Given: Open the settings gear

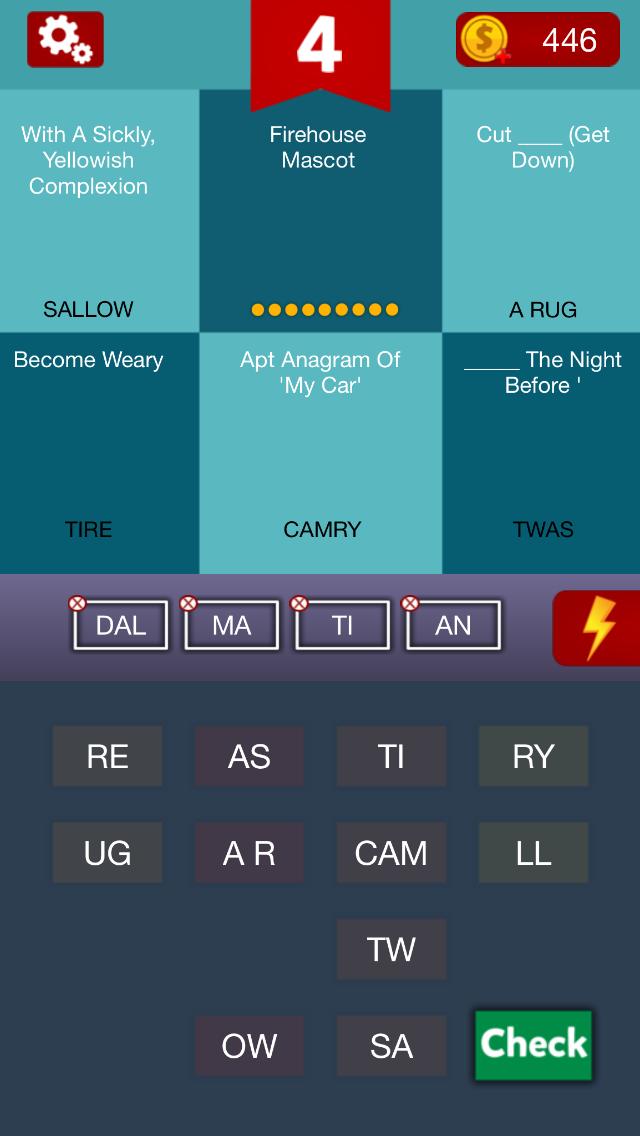Looking at the screenshot, I should coord(65,40).
